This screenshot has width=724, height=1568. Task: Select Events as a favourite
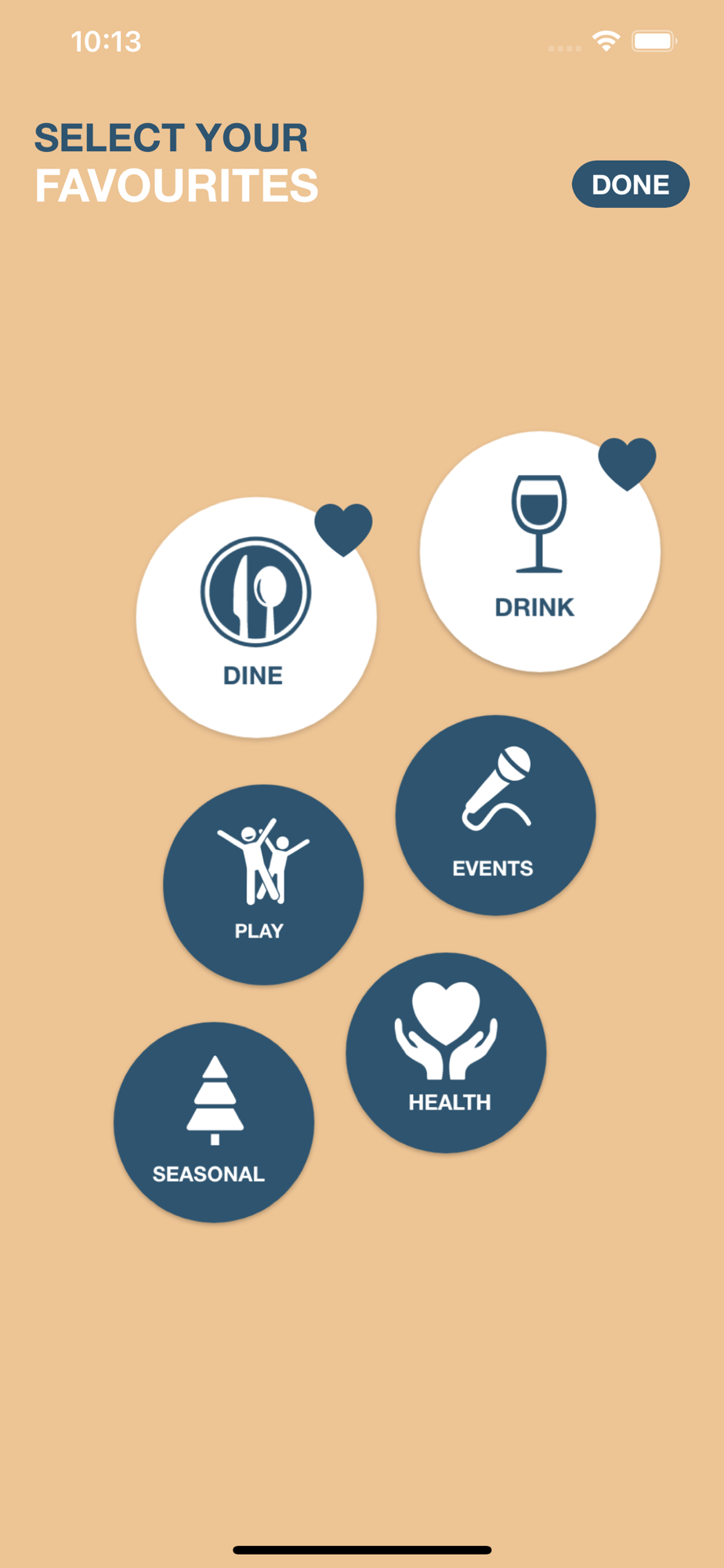pyautogui.click(x=495, y=815)
